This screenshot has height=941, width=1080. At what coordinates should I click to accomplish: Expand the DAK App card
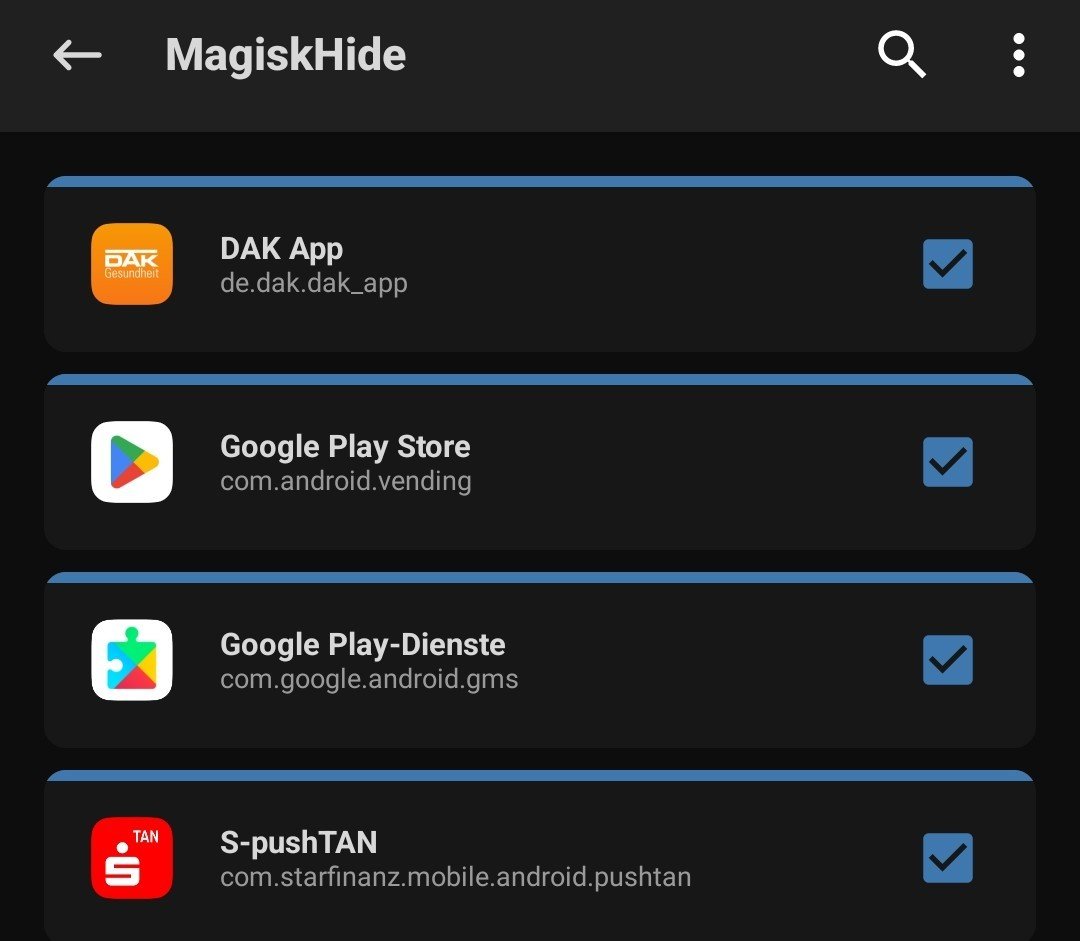pos(500,265)
